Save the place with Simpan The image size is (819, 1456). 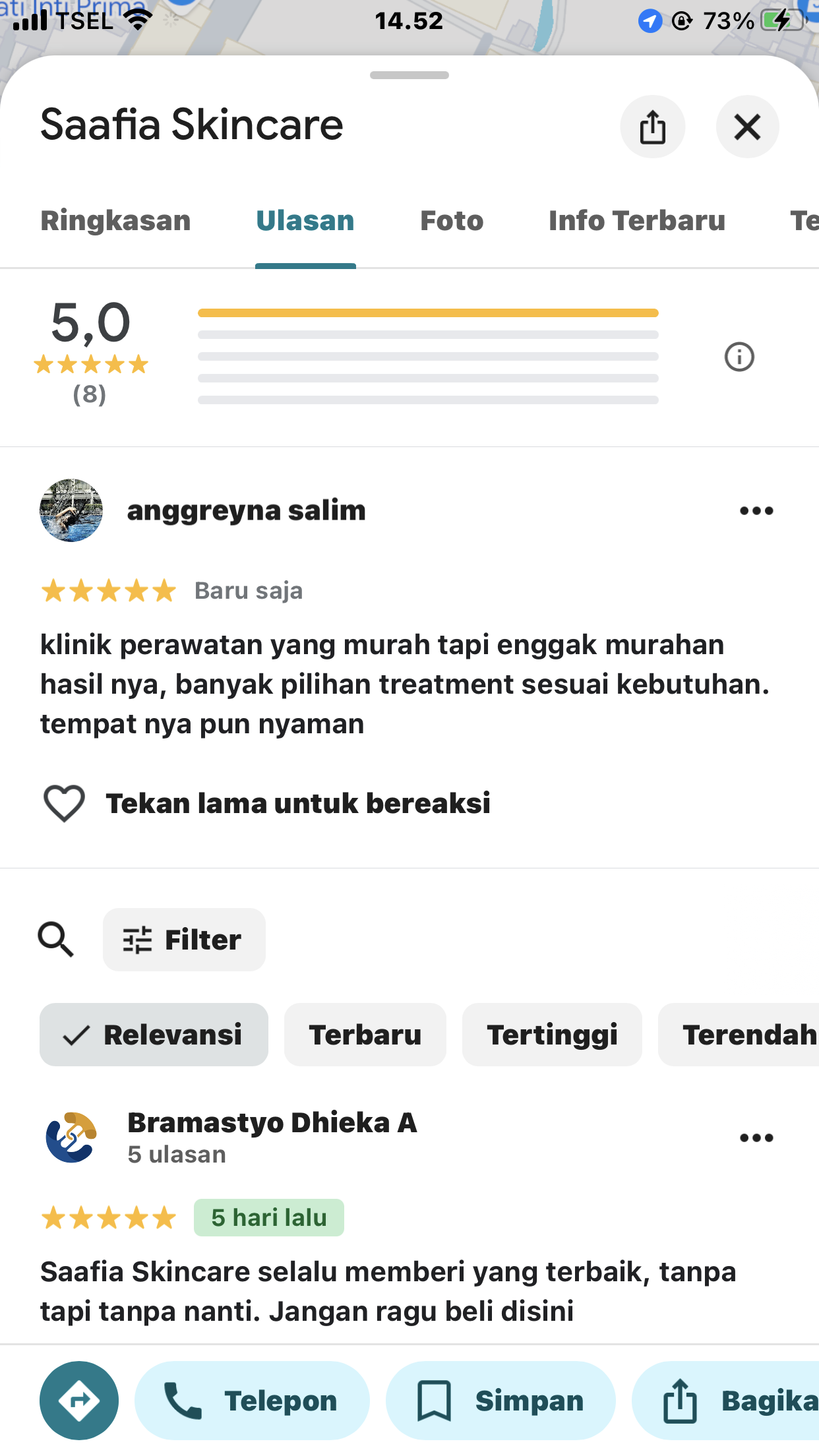(501, 1401)
